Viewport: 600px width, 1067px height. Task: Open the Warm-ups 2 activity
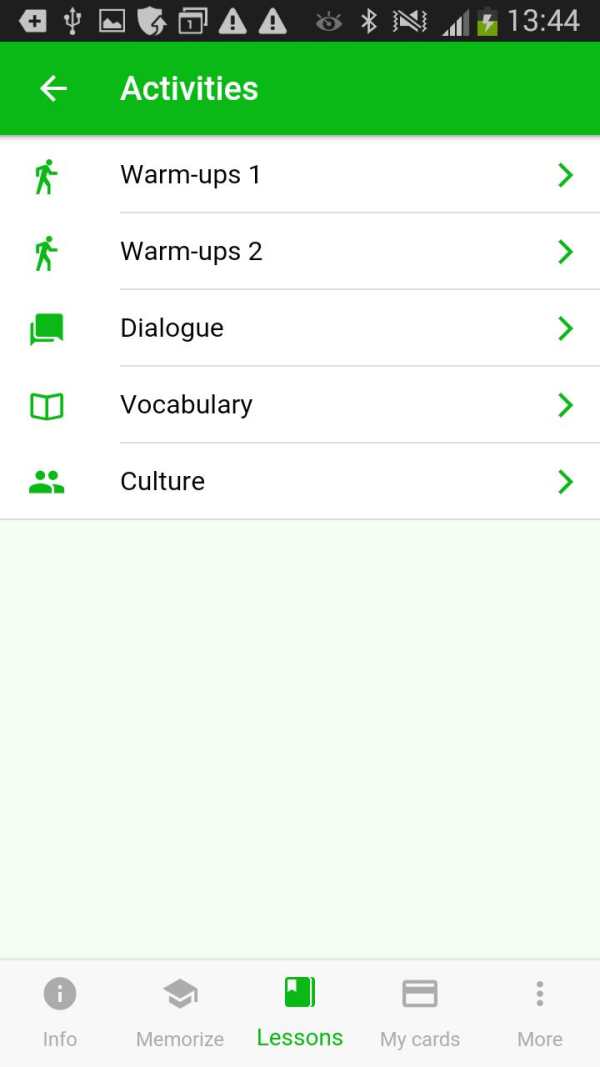pos(300,252)
